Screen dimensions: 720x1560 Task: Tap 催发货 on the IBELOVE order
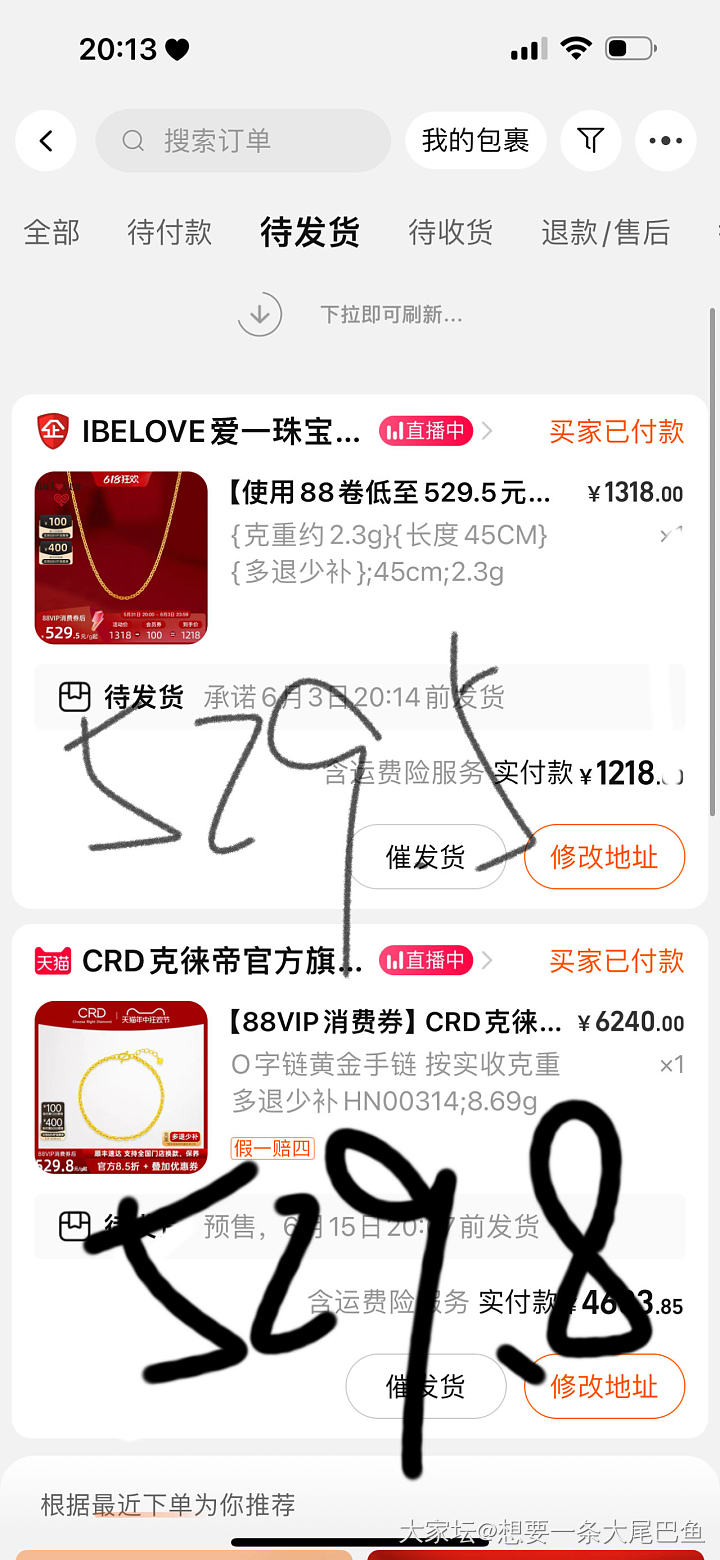426,857
